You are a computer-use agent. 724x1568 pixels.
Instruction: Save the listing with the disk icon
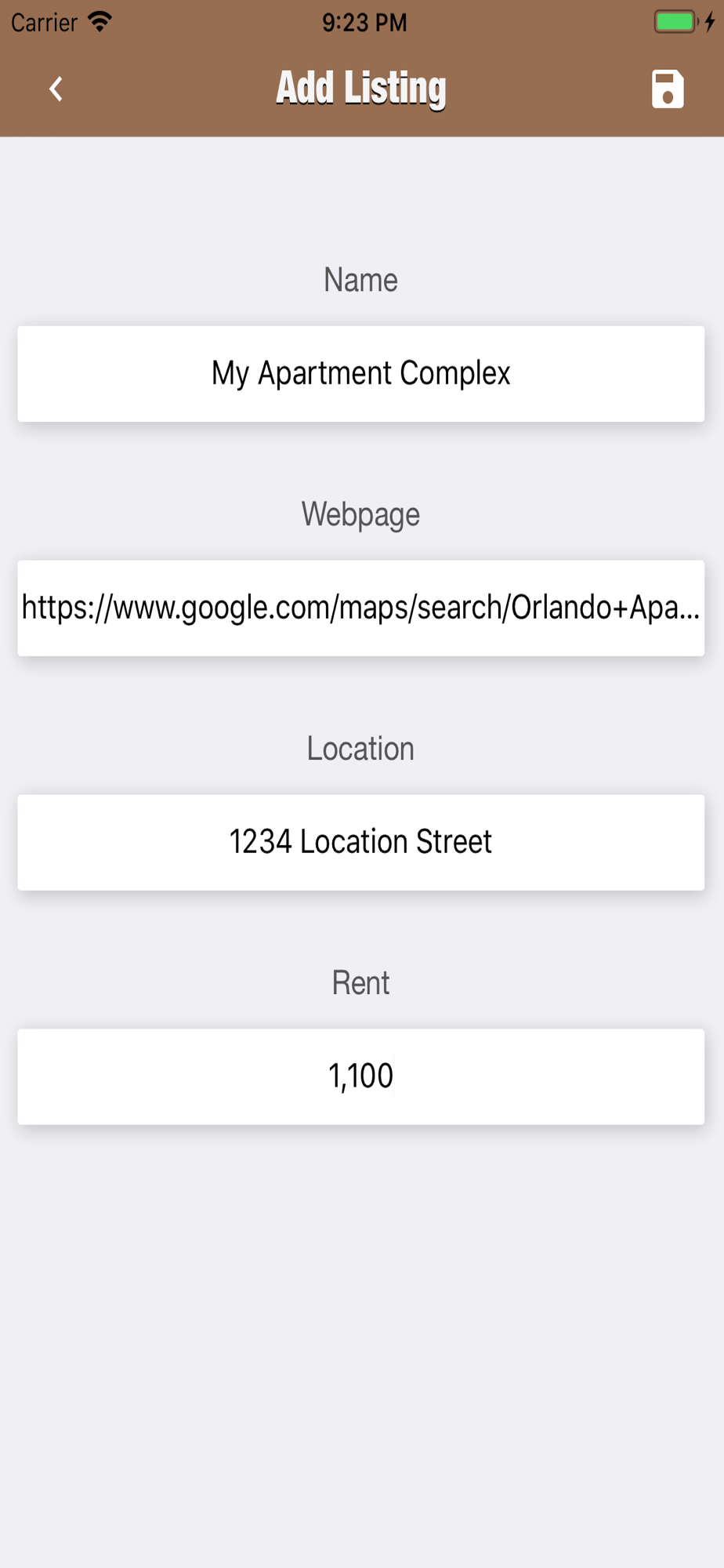(668, 89)
